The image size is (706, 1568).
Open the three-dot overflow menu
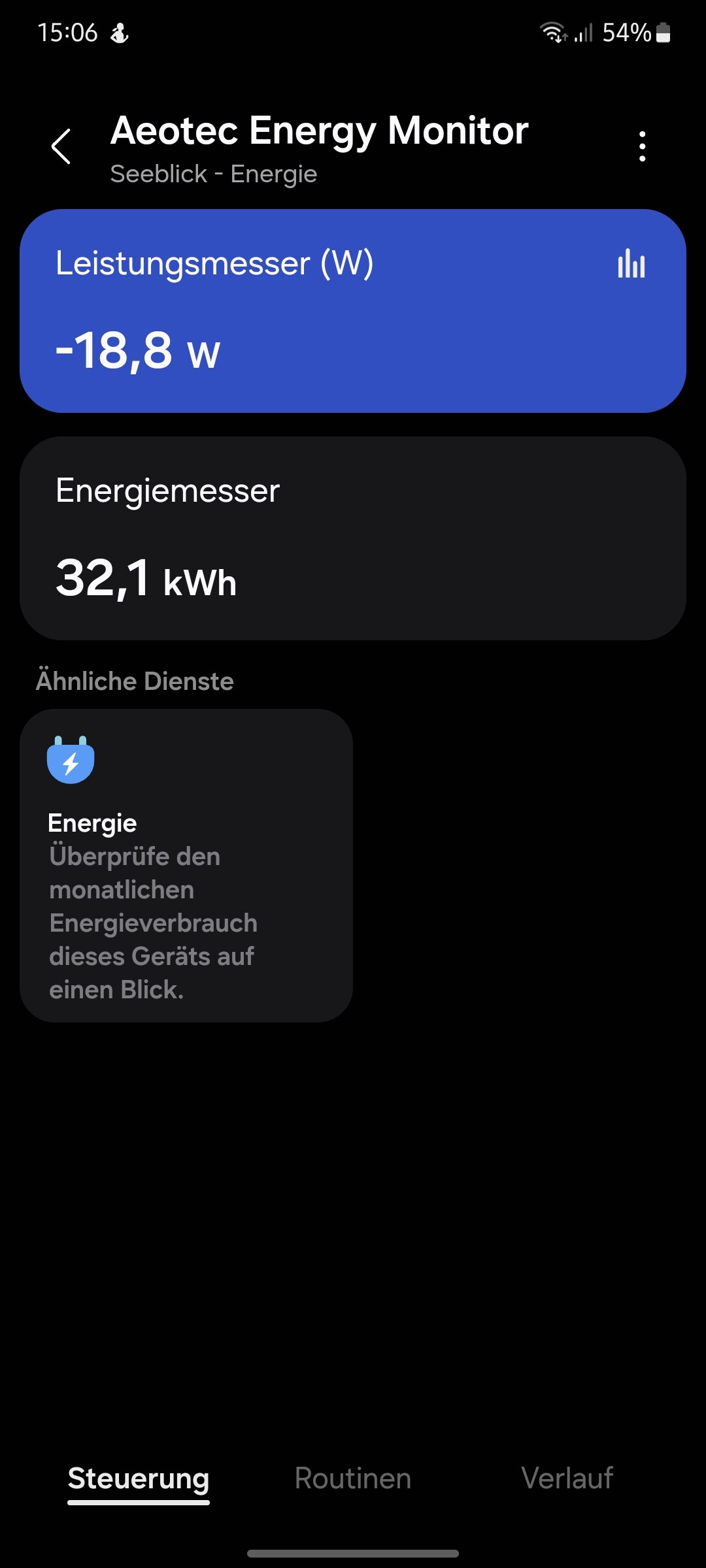[643, 146]
